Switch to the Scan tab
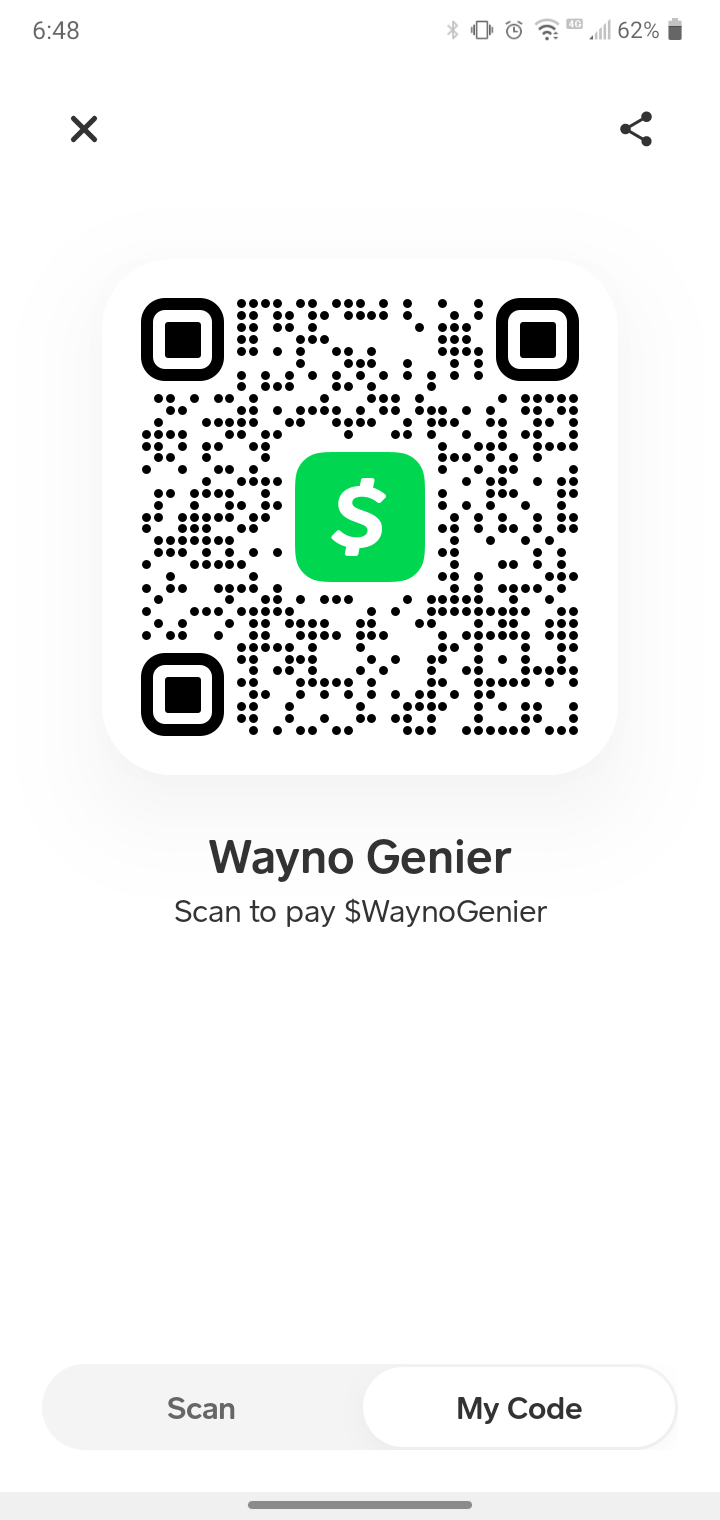720x1520 pixels. coord(201,1408)
